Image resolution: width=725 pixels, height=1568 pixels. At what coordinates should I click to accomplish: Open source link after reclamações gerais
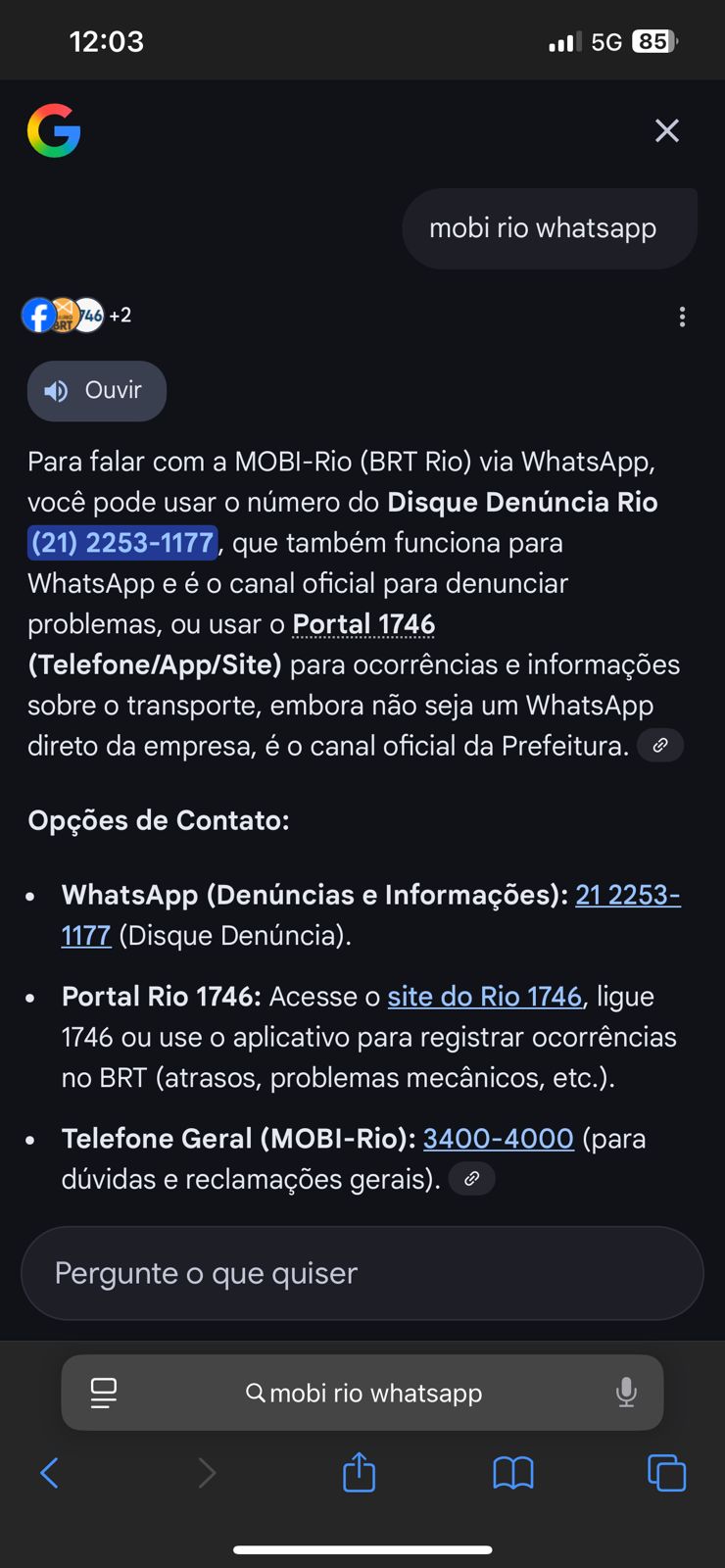pyautogui.click(x=471, y=1179)
